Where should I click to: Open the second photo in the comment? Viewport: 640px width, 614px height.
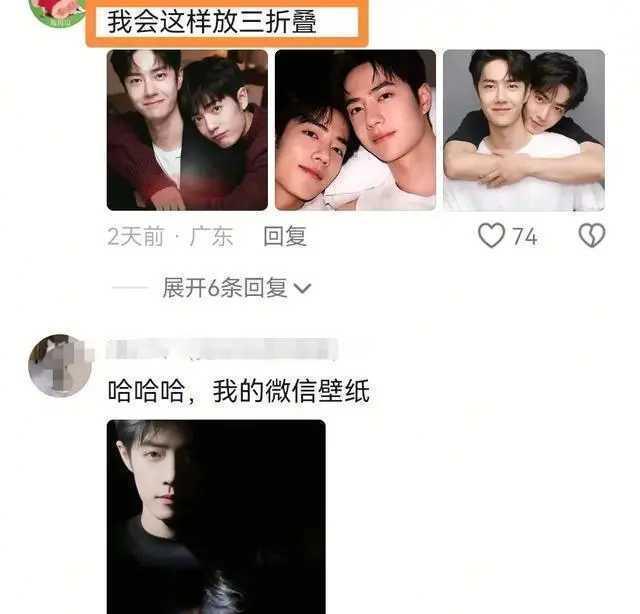click(355, 130)
